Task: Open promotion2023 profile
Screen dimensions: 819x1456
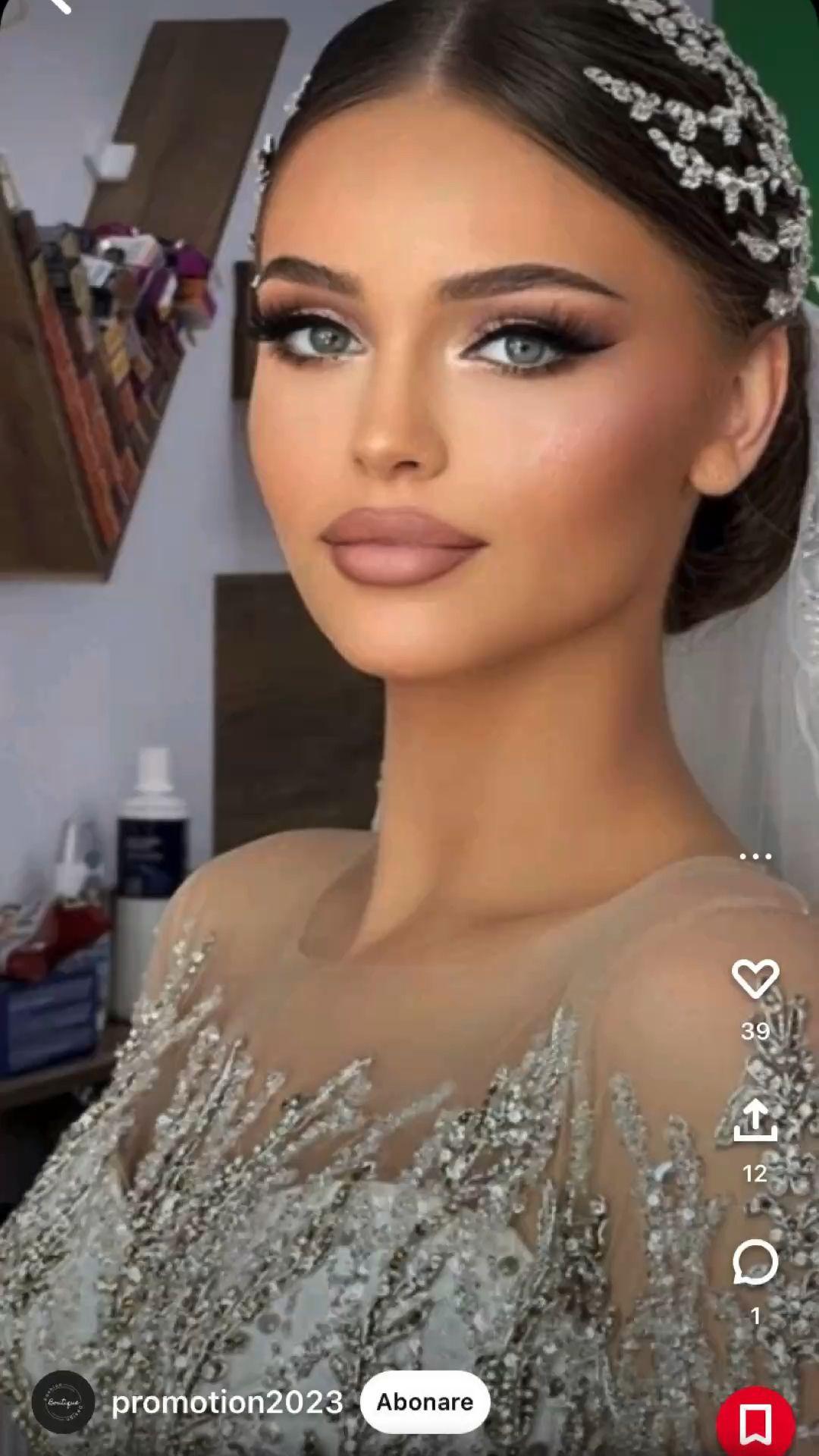Action: 227,1403
